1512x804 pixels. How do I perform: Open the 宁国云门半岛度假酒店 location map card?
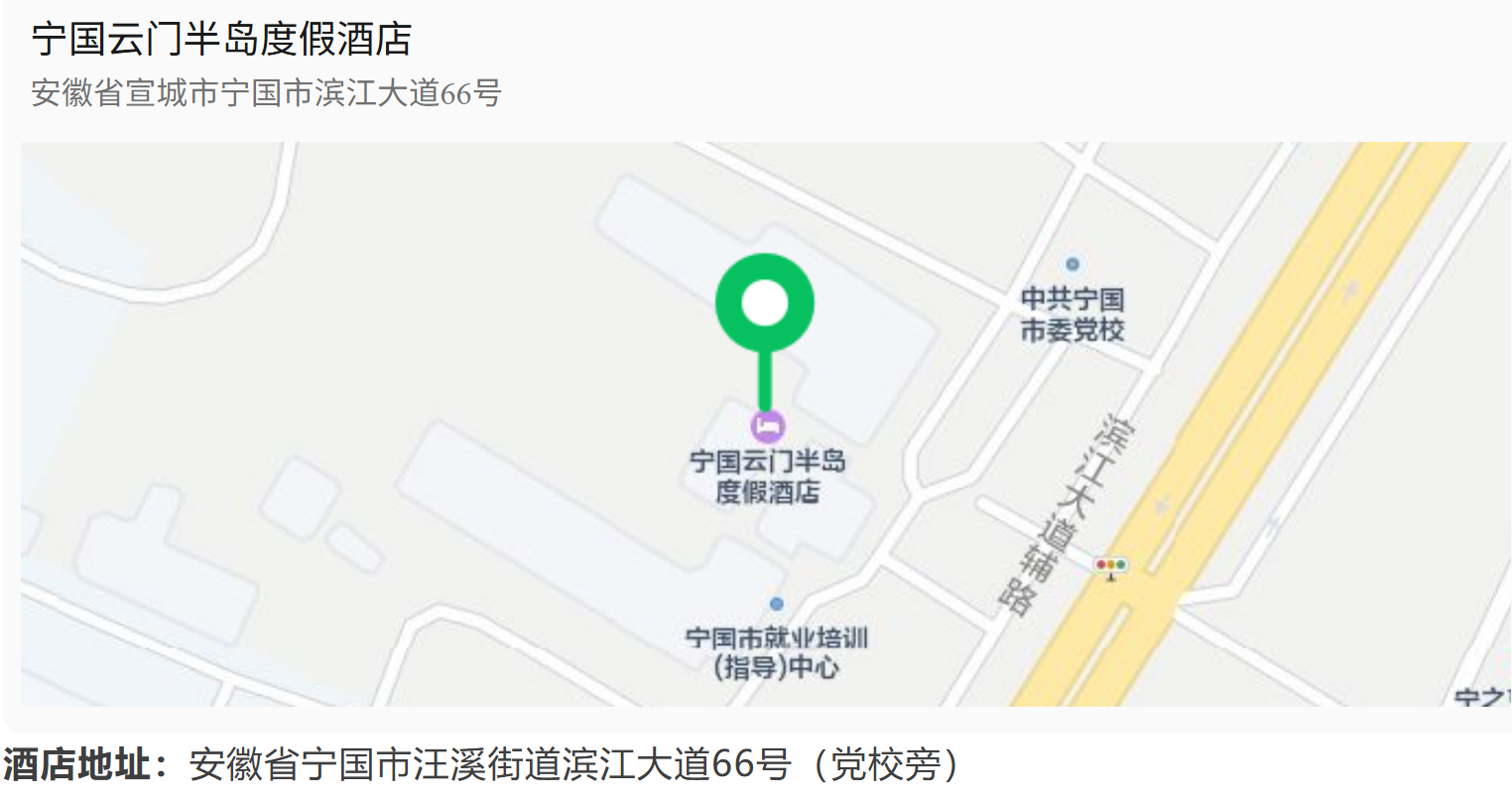756,365
